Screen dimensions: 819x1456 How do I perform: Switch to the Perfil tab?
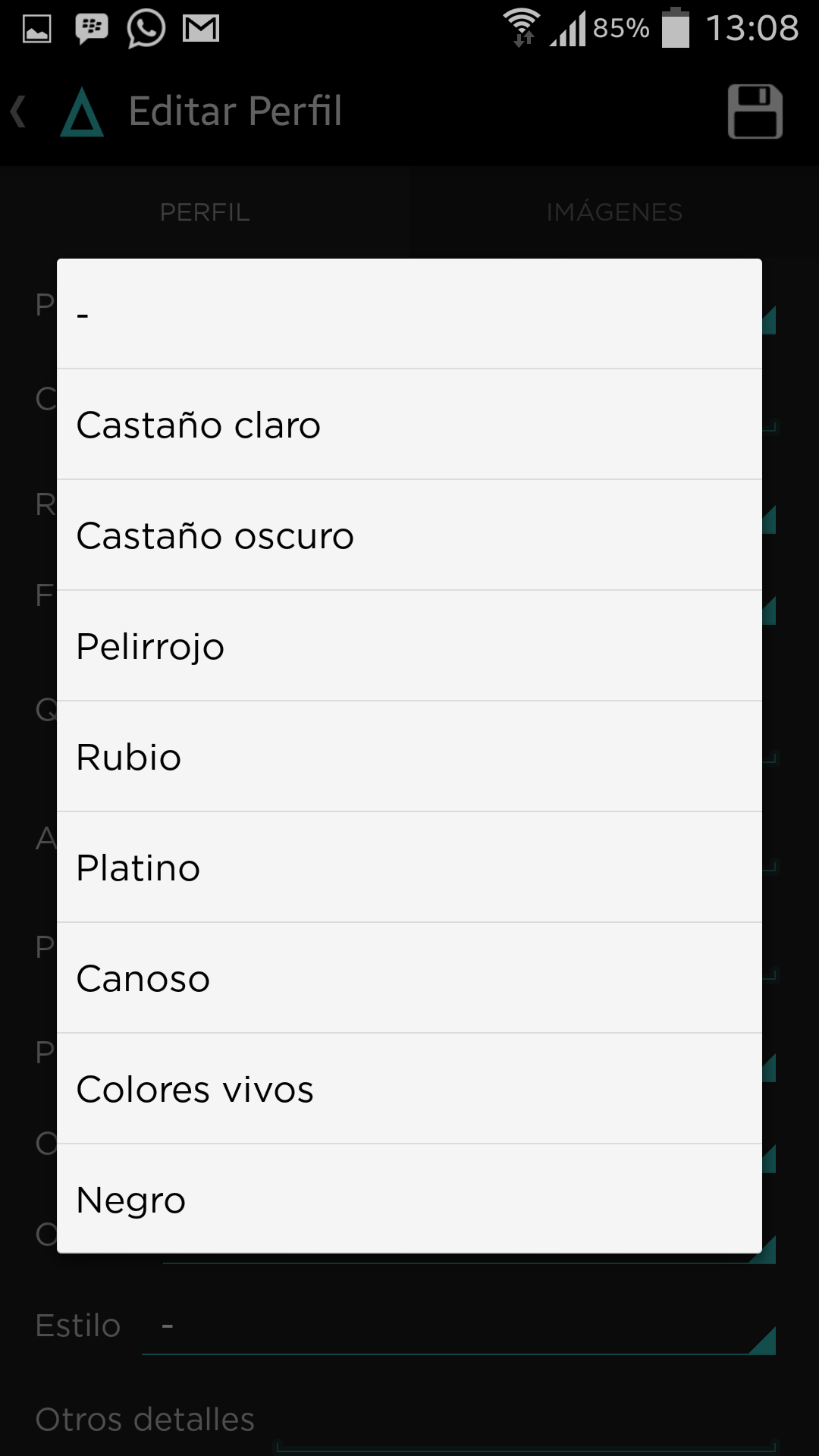pos(205,212)
